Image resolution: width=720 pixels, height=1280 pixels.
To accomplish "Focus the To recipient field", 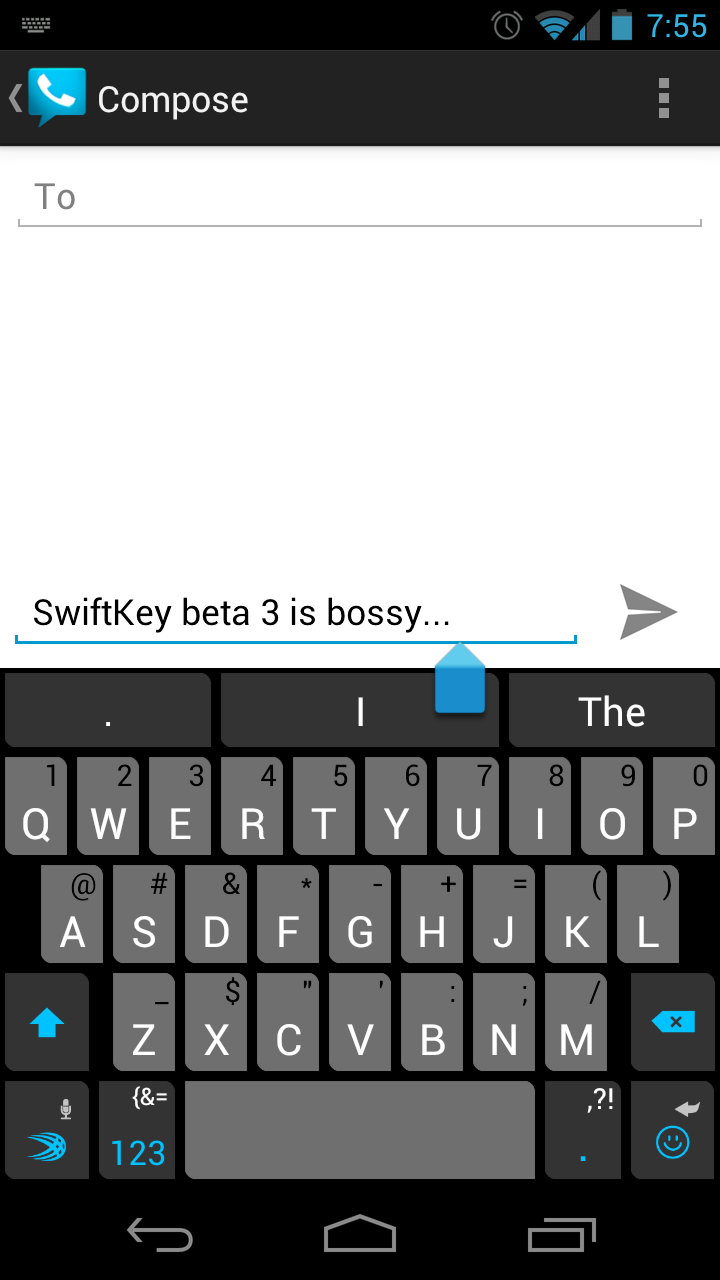I will click(x=360, y=197).
